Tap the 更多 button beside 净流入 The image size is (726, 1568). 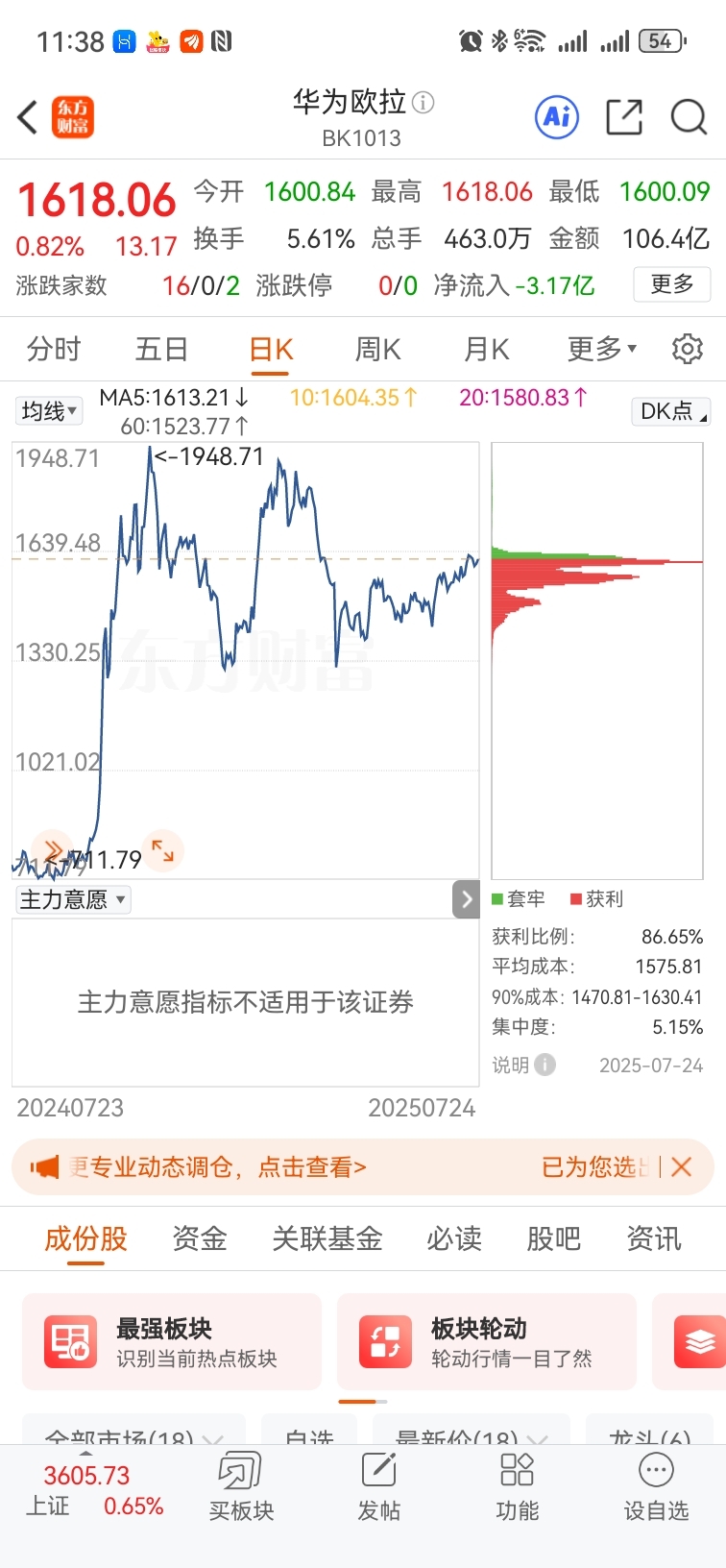click(672, 284)
